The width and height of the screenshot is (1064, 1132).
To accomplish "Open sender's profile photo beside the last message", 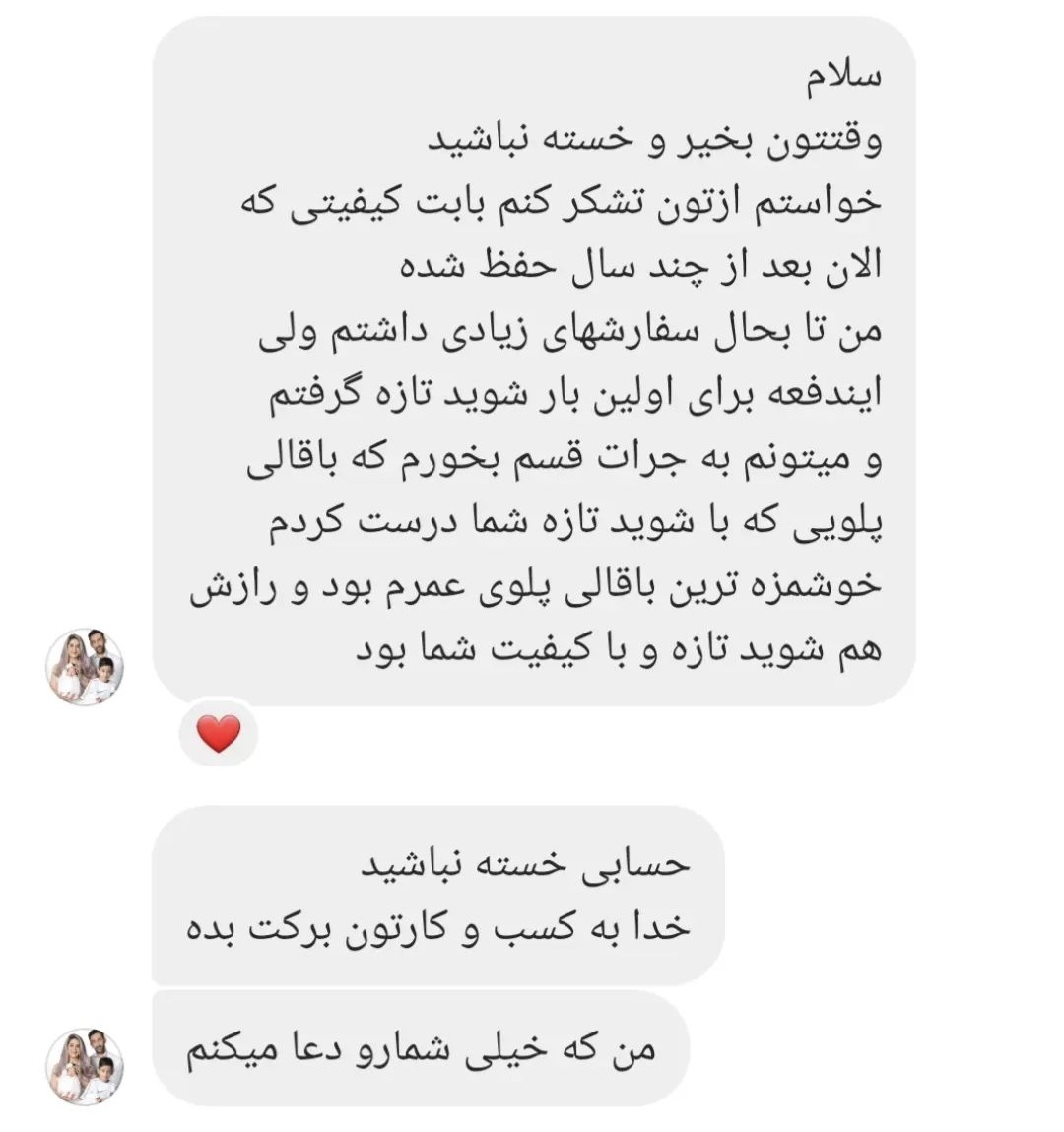I will click(86, 1067).
